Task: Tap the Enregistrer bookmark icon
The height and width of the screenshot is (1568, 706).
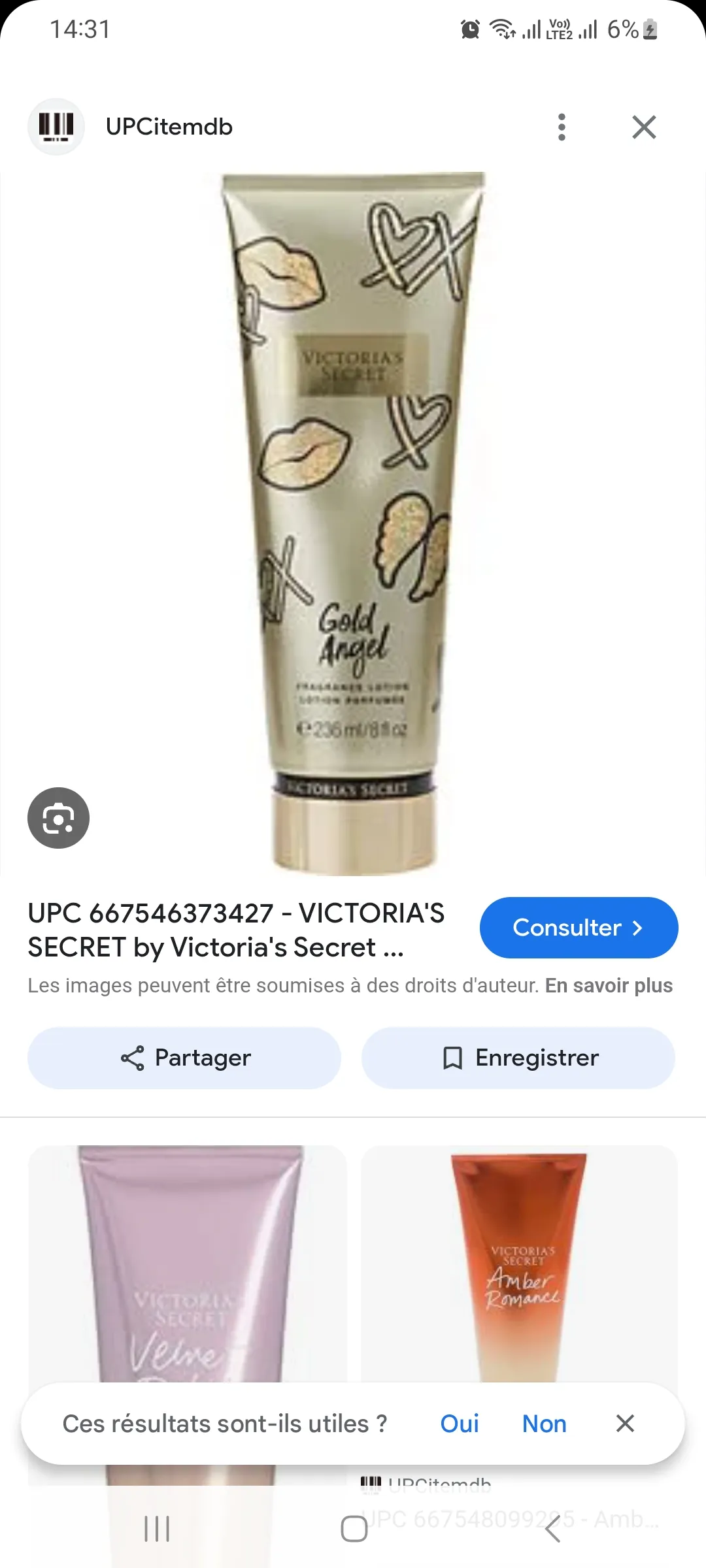Action: [x=452, y=1057]
